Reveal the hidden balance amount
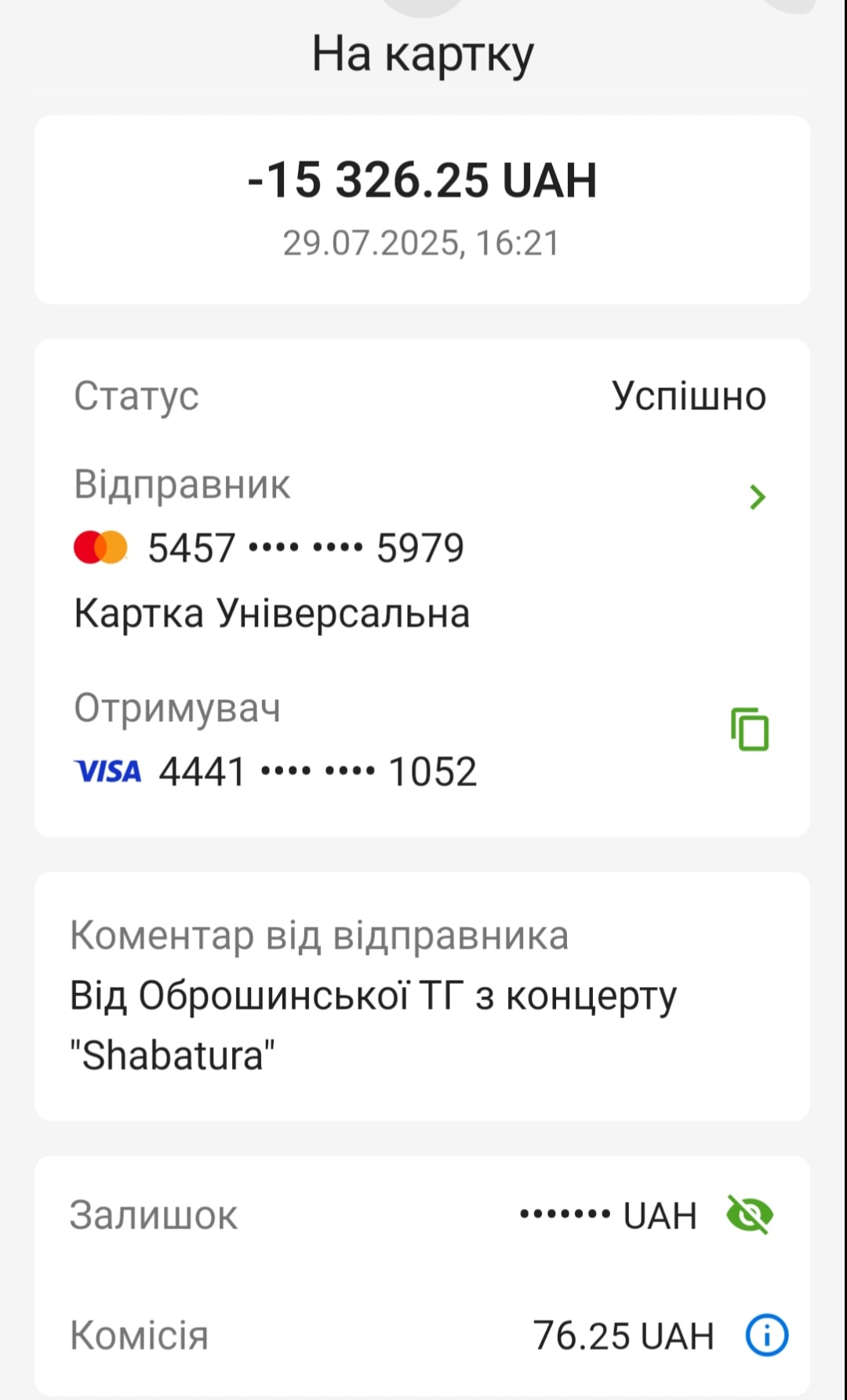Viewport: 847px width, 1400px height. point(750,1215)
